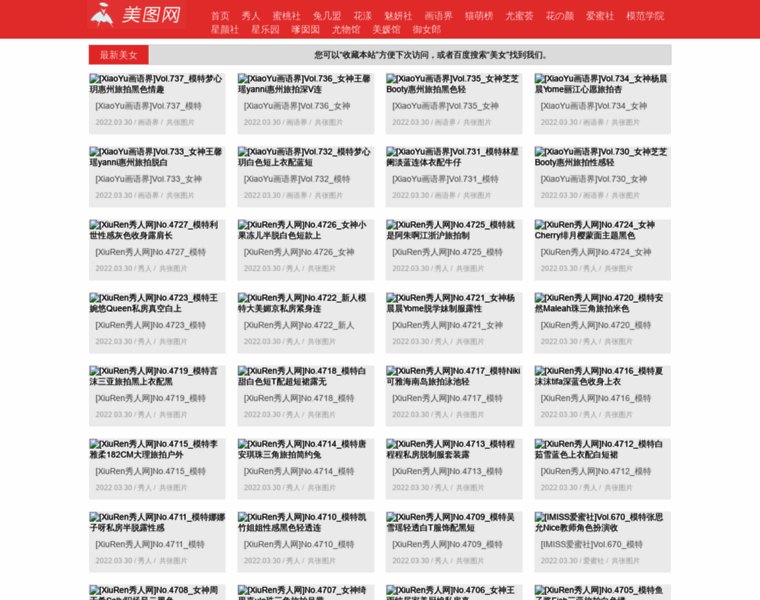Go to the 秀人 category
Viewport: 760px width, 600px height.
(251, 16)
